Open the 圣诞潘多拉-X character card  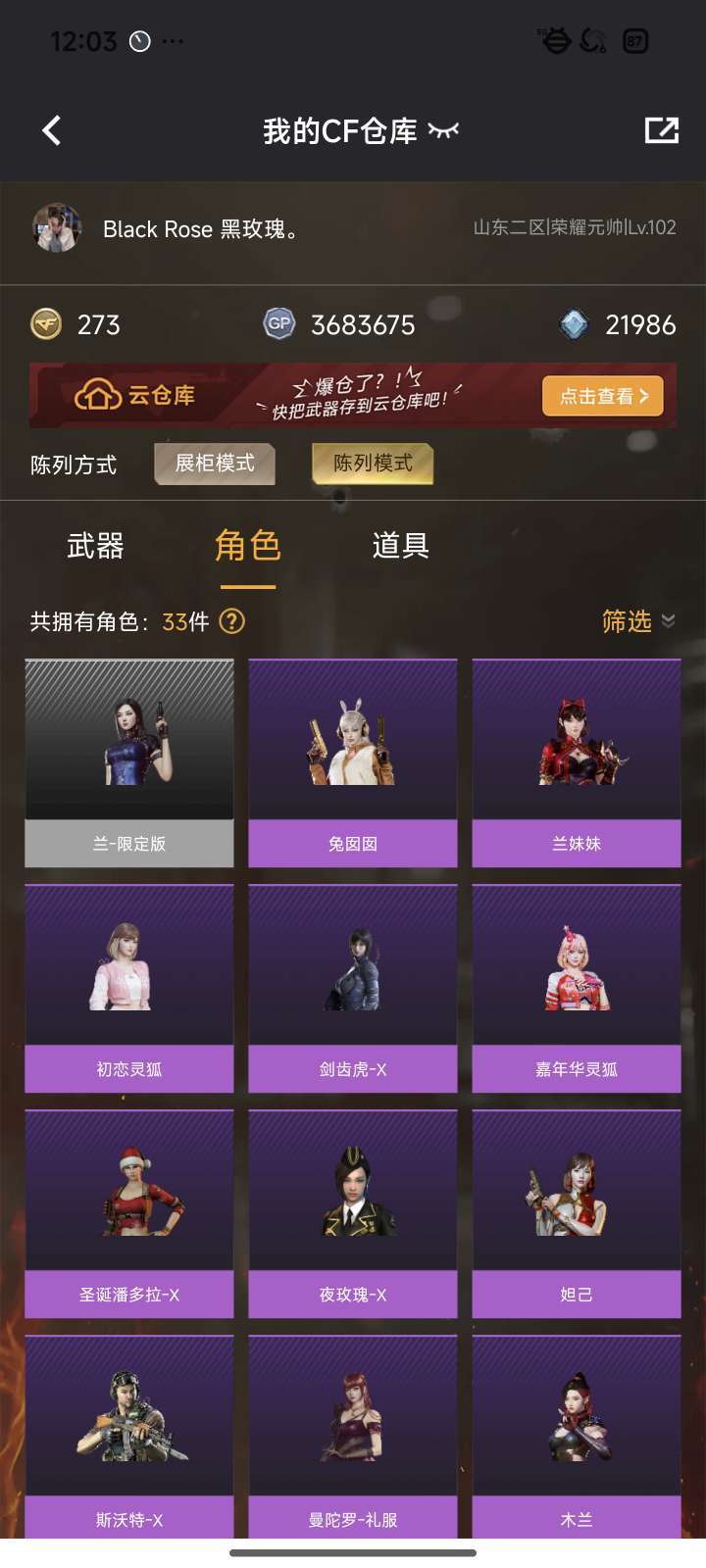pyautogui.click(x=129, y=1213)
